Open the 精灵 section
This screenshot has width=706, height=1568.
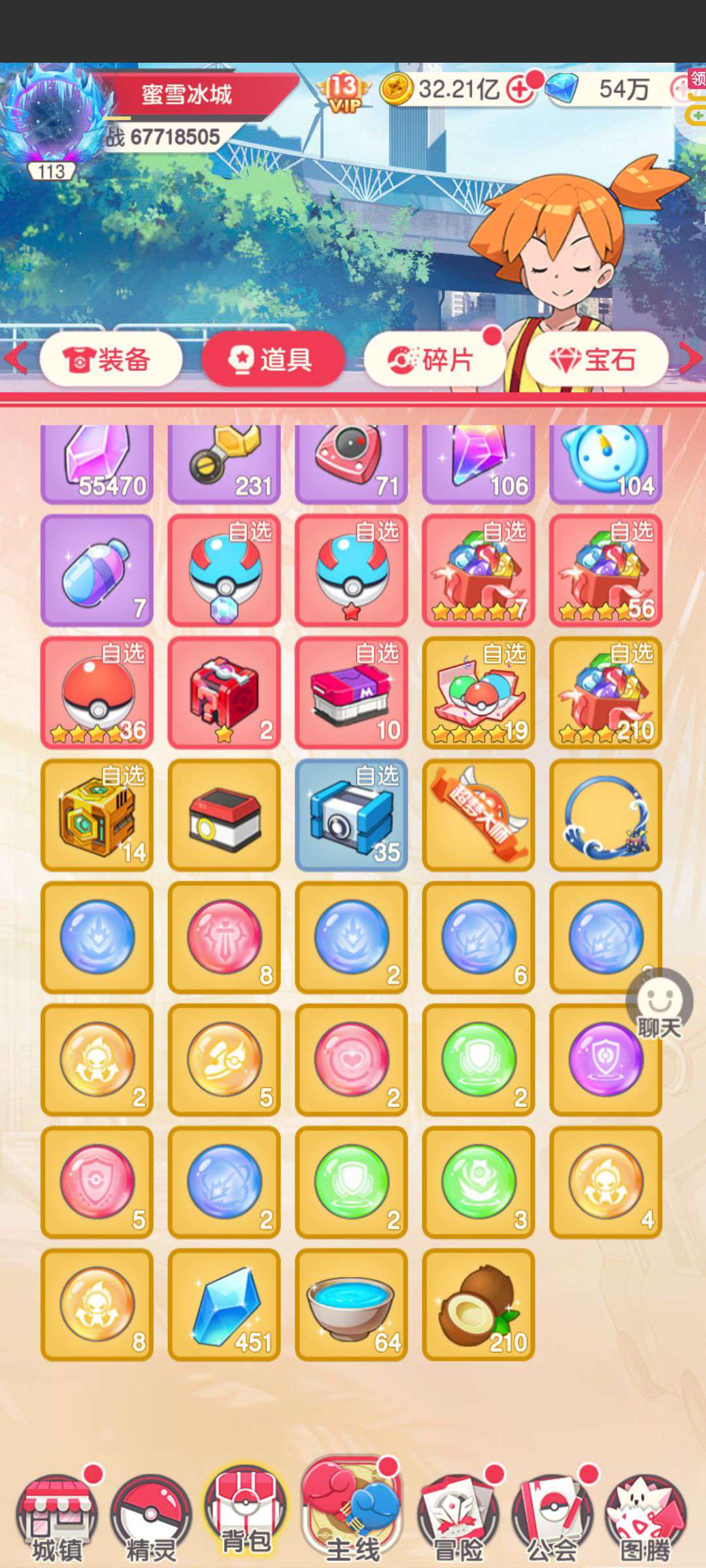[x=151, y=1516]
